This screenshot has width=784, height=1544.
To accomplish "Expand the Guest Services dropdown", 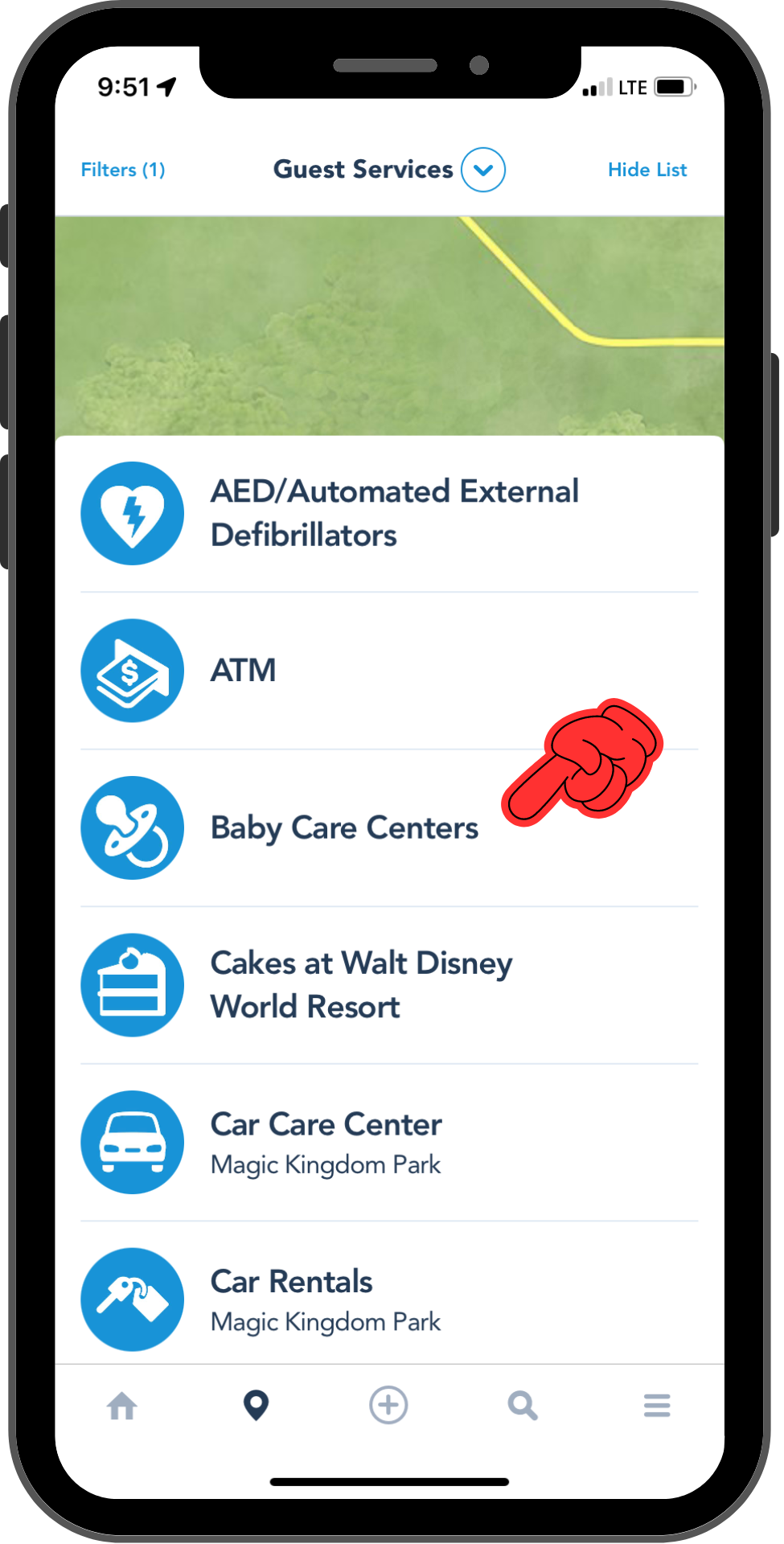I will 483,170.
